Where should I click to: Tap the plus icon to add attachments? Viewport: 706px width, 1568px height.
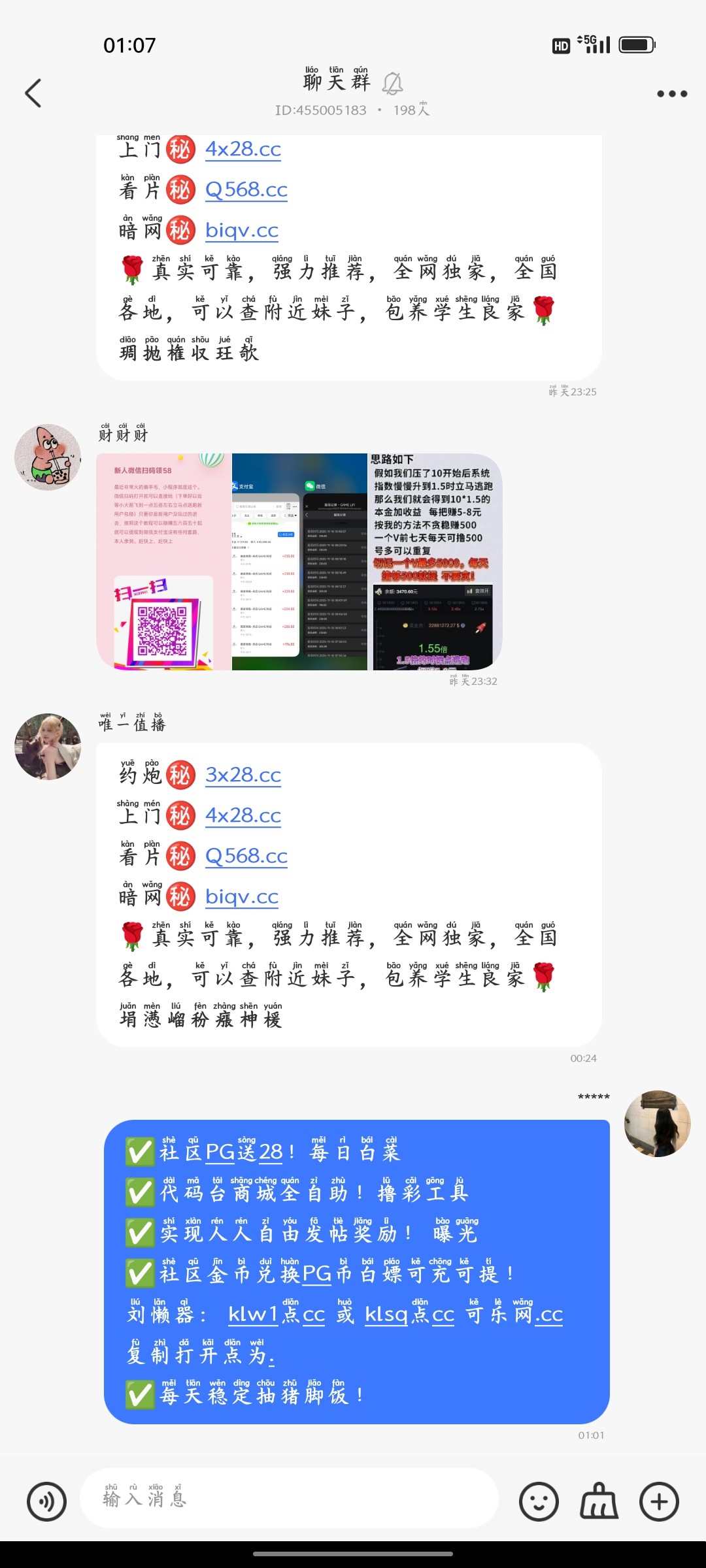point(658,1501)
